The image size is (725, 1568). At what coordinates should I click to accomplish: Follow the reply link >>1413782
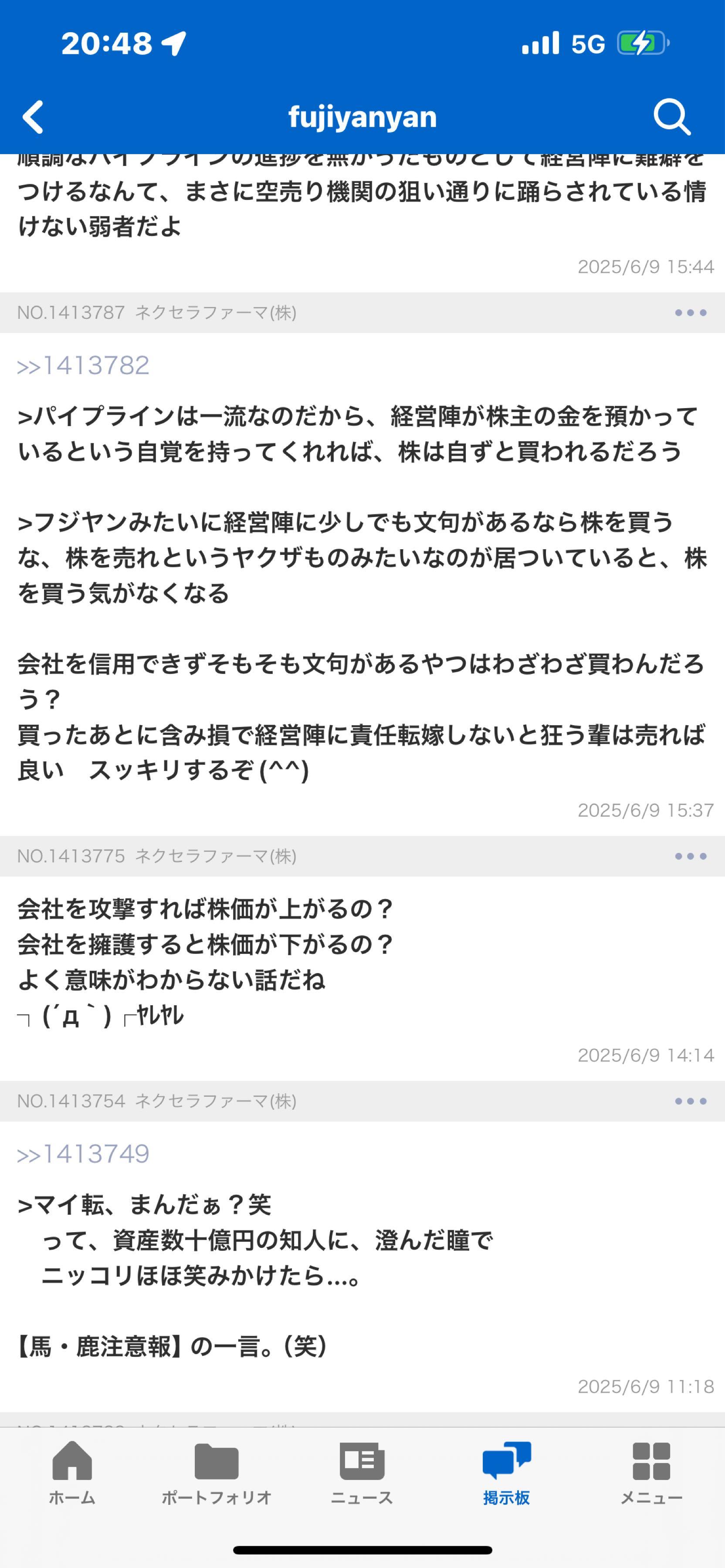pyautogui.click(x=83, y=365)
